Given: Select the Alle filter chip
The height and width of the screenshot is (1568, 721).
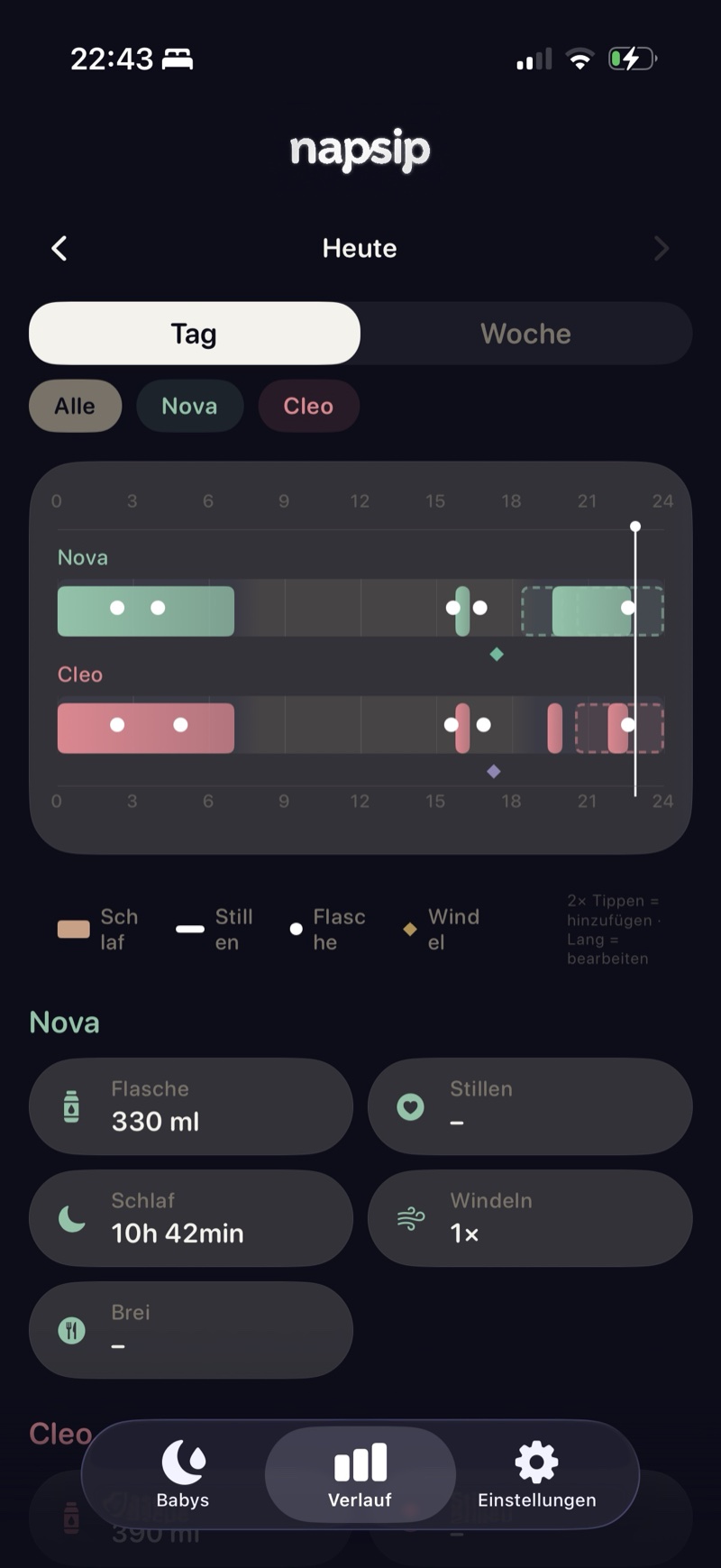Looking at the screenshot, I should point(75,406).
